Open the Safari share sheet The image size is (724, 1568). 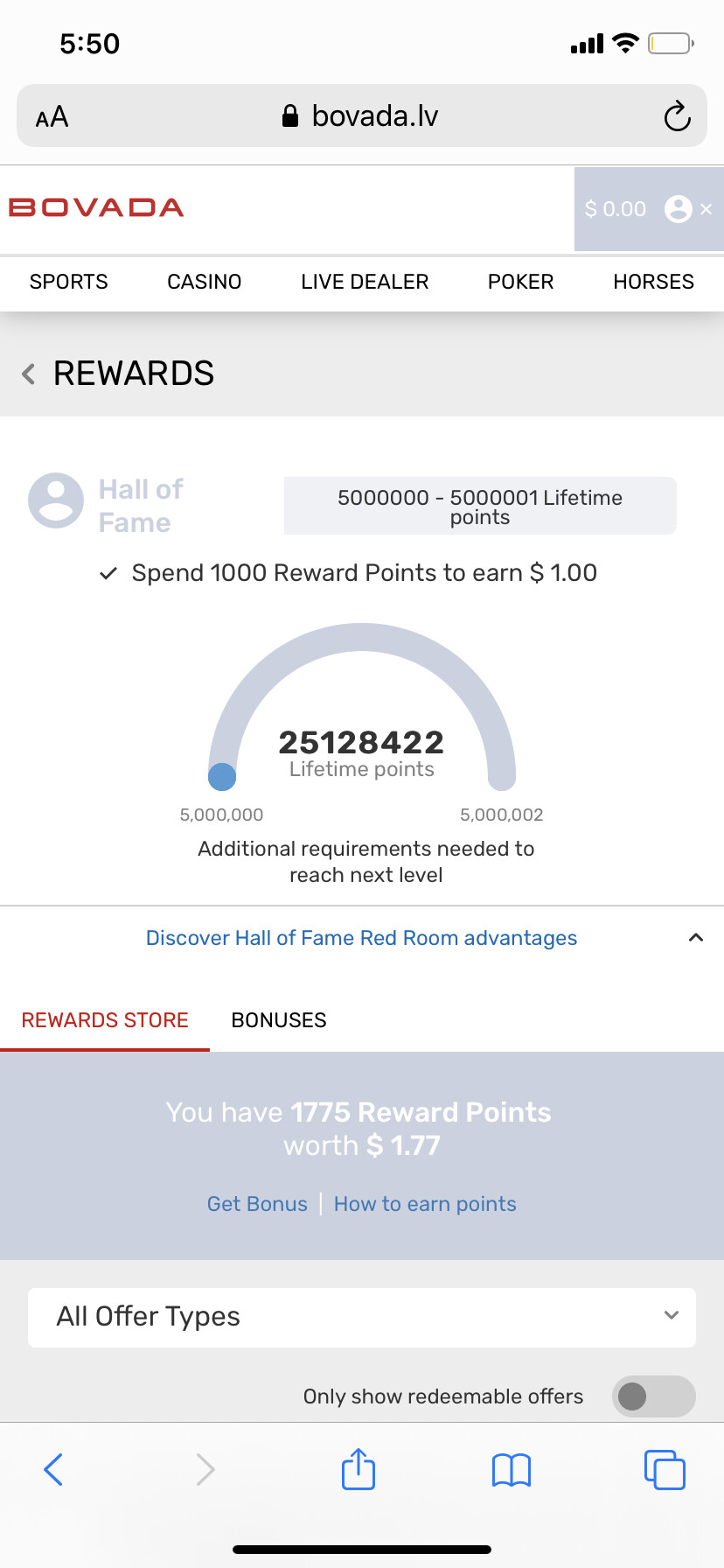359,1469
